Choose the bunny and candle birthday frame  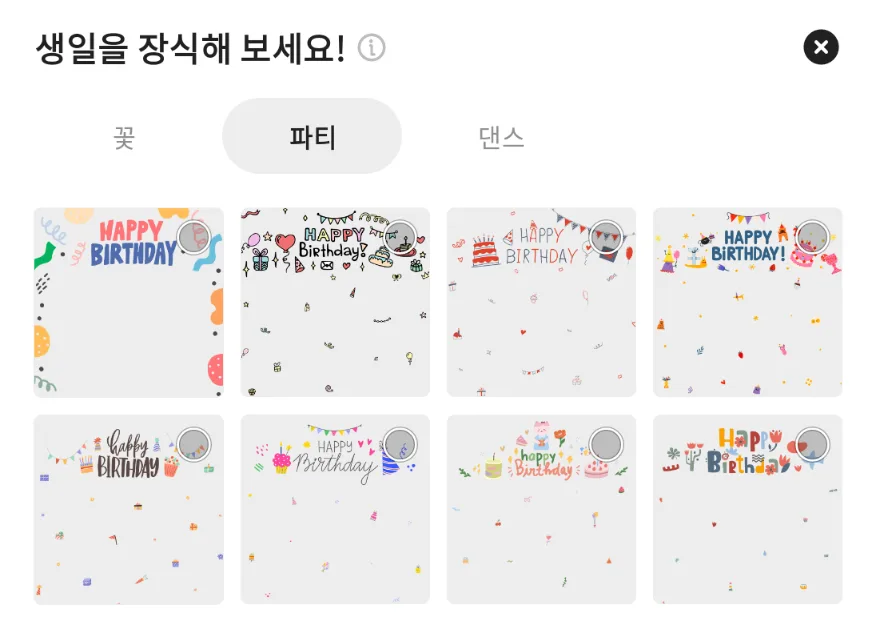click(x=541, y=509)
